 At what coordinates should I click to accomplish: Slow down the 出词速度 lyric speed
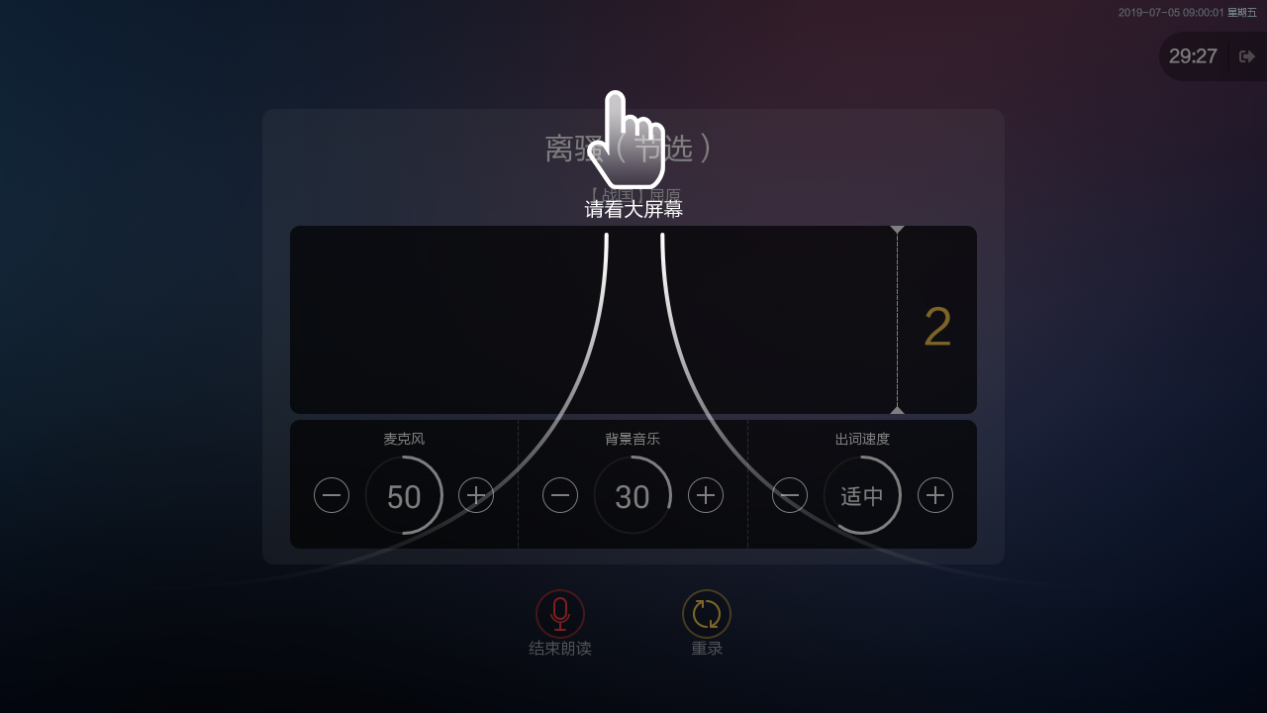tap(790, 495)
